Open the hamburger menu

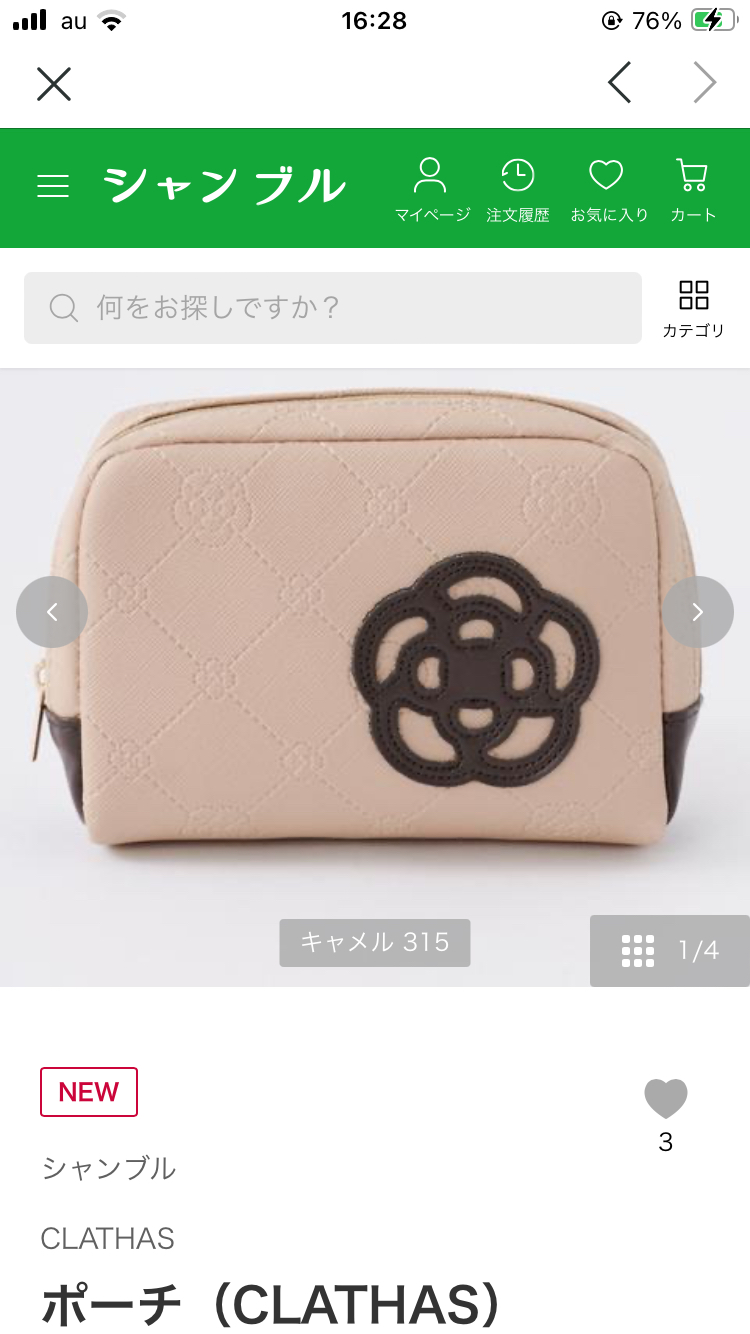tap(53, 186)
